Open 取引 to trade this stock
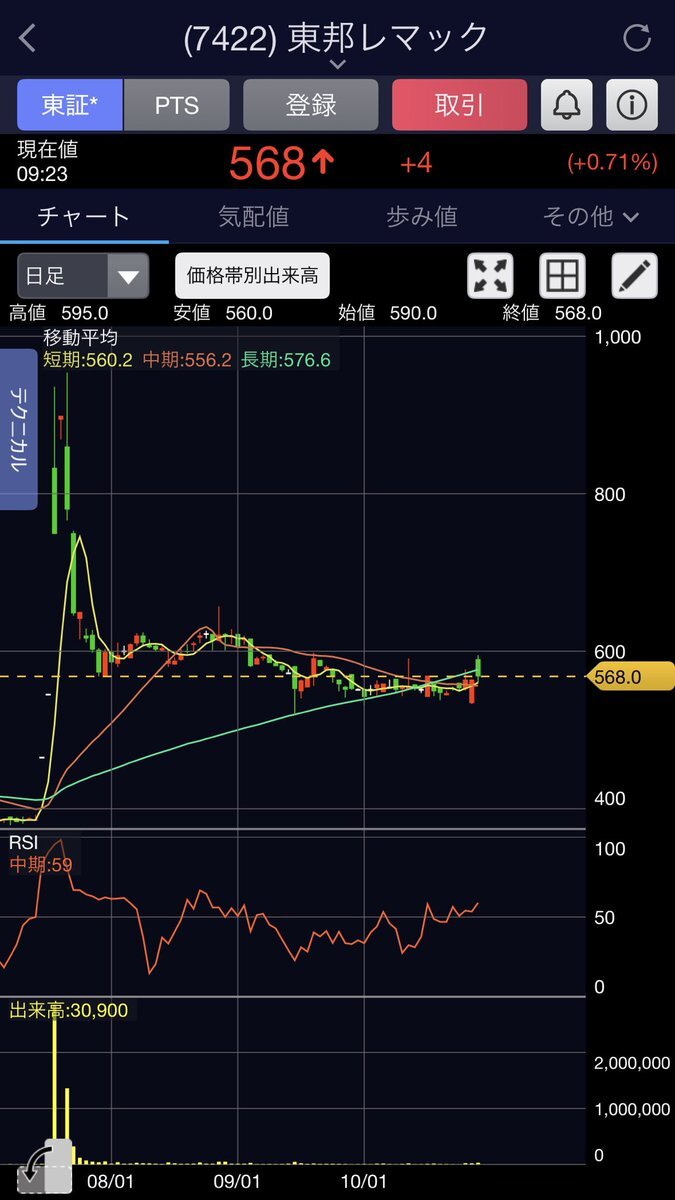Image resolution: width=675 pixels, height=1200 pixels. click(x=459, y=105)
